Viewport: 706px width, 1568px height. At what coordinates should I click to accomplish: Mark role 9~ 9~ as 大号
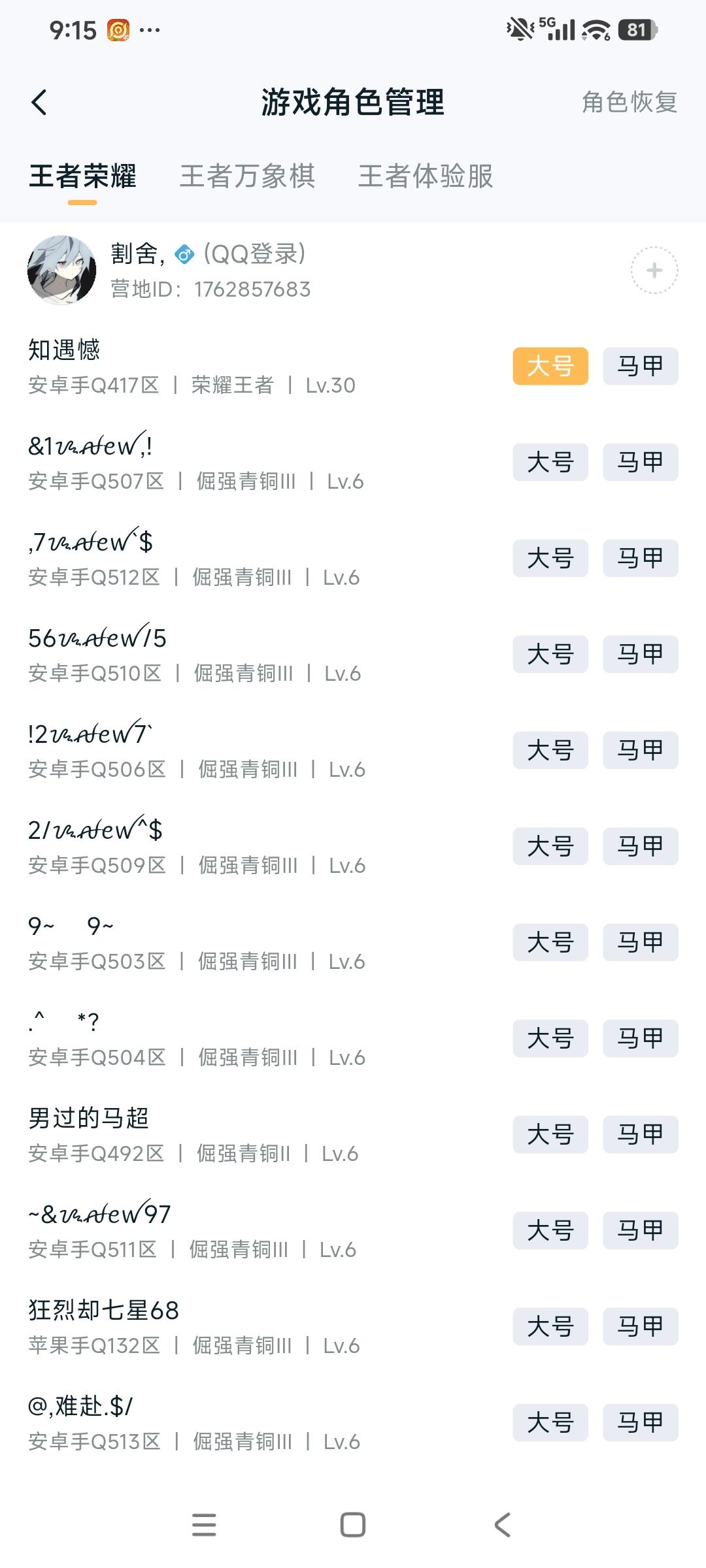point(550,943)
